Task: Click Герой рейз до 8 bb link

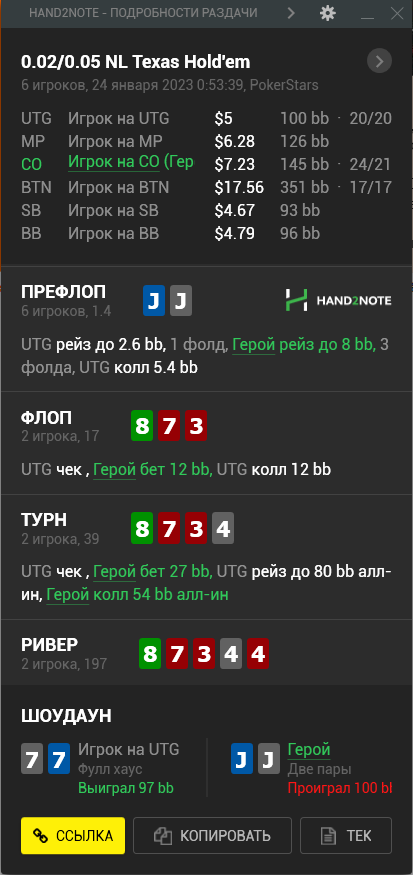Action: coord(304,345)
